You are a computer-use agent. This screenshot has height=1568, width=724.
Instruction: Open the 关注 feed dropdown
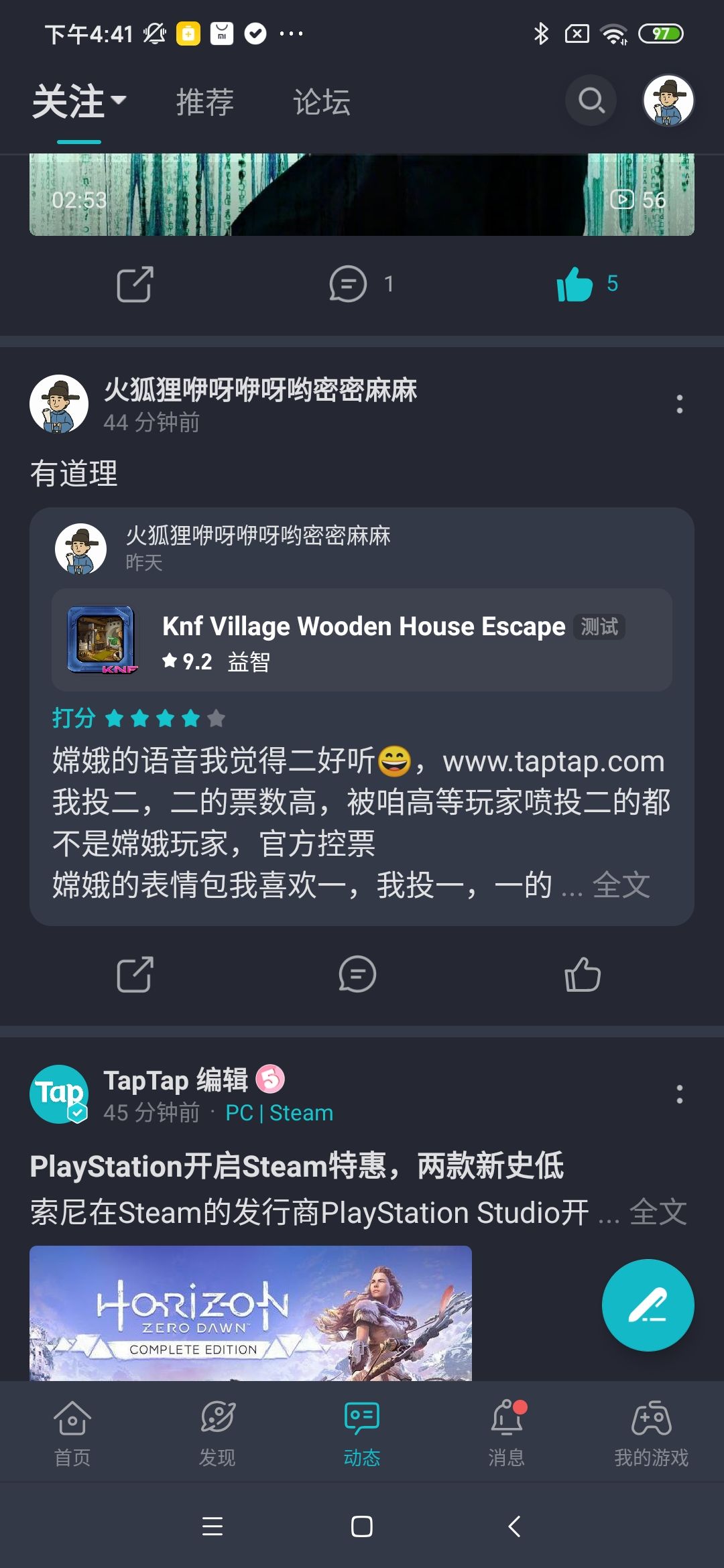point(81,101)
